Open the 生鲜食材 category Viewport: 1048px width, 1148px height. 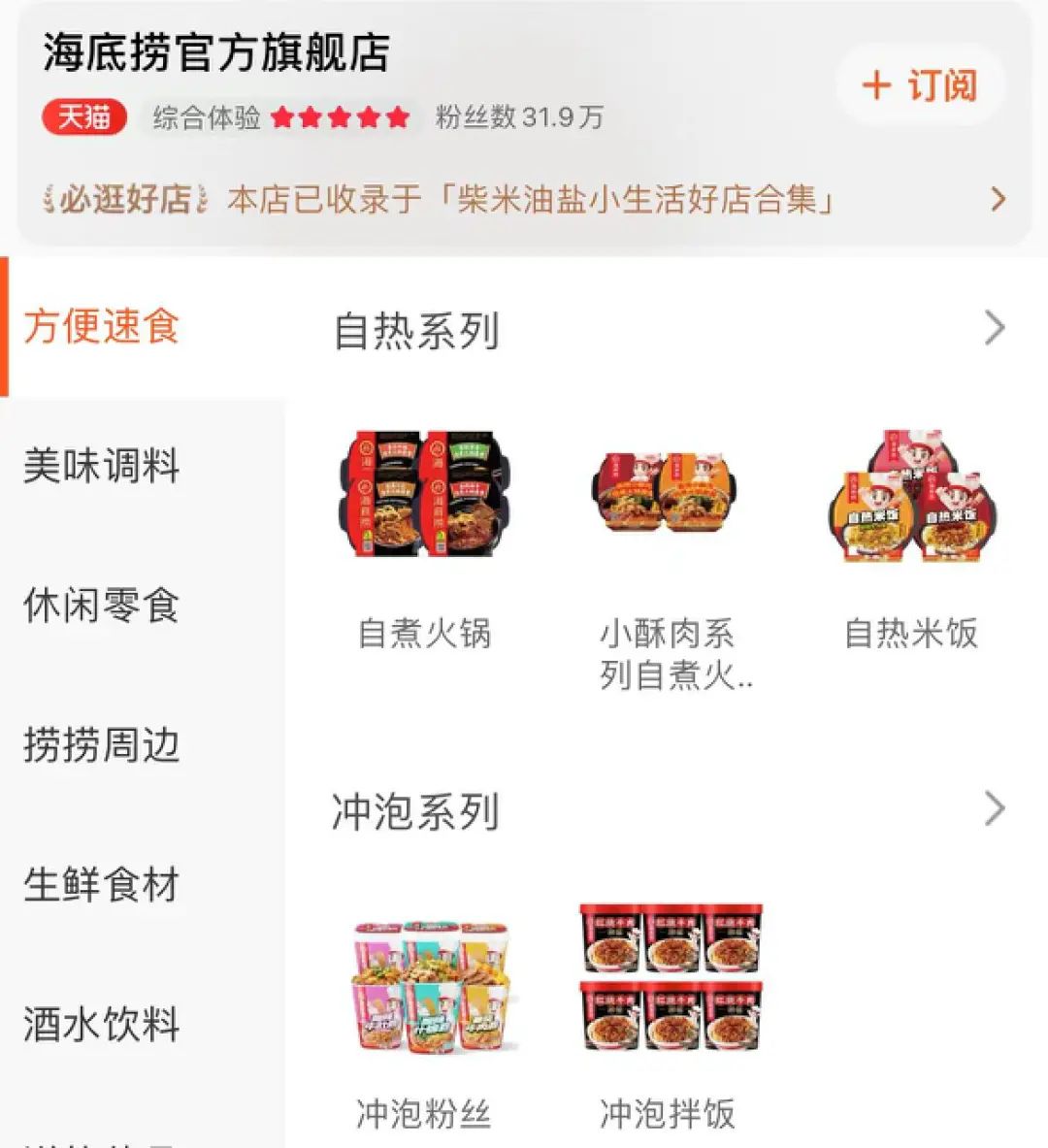coord(101,884)
